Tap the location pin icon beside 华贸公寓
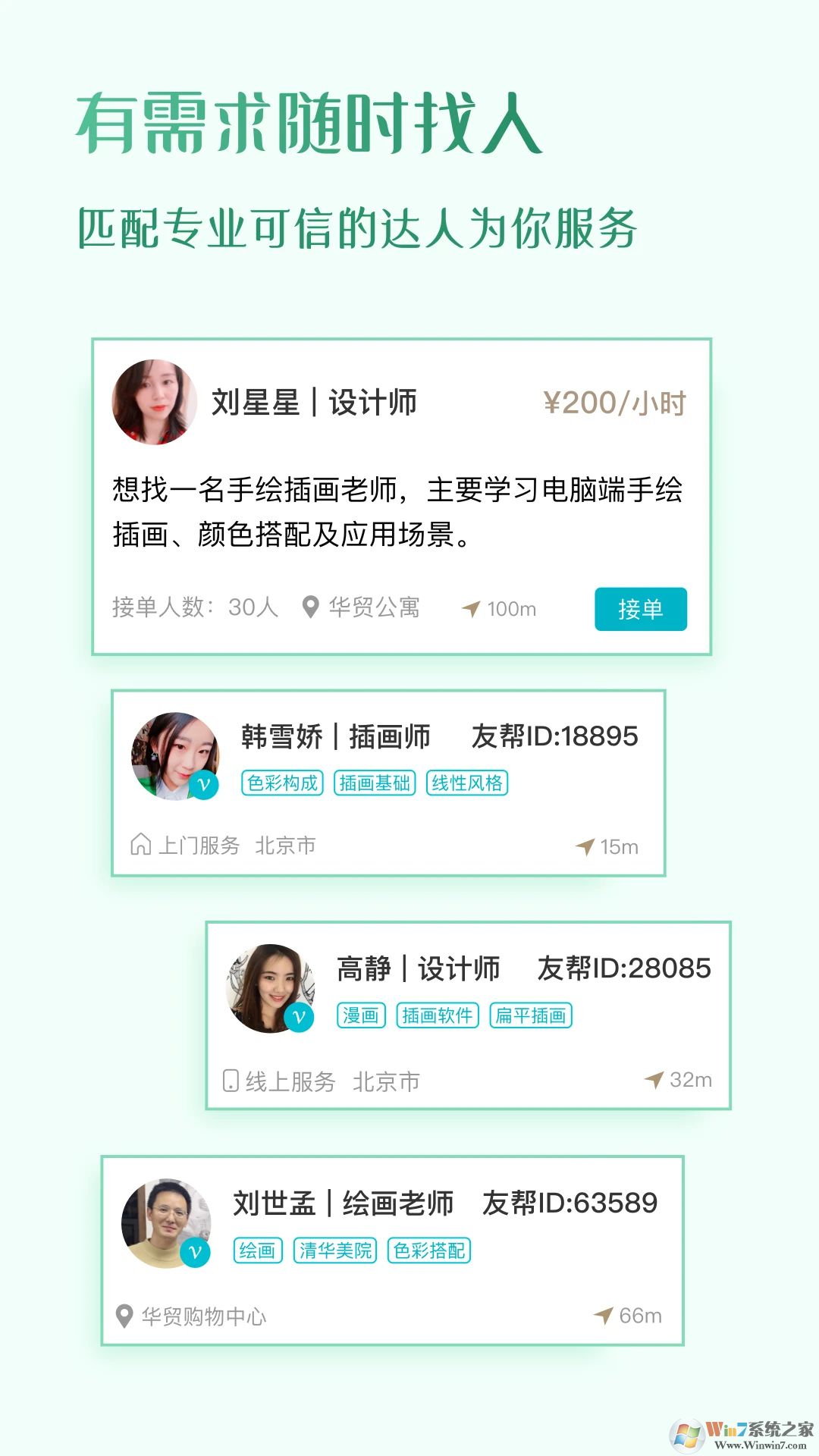This screenshot has width=819, height=1456. pyautogui.click(x=311, y=607)
